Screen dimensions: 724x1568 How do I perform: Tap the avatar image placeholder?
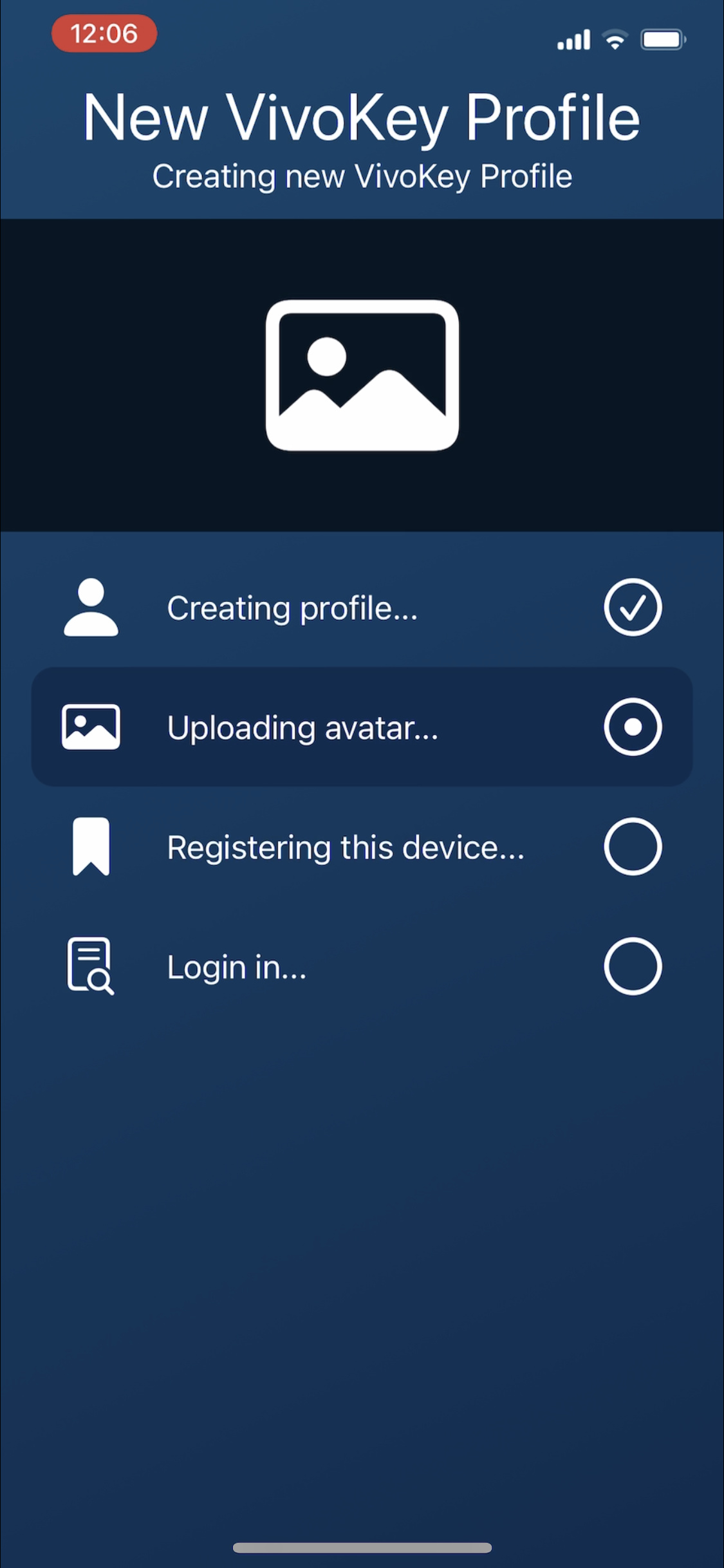(x=362, y=375)
